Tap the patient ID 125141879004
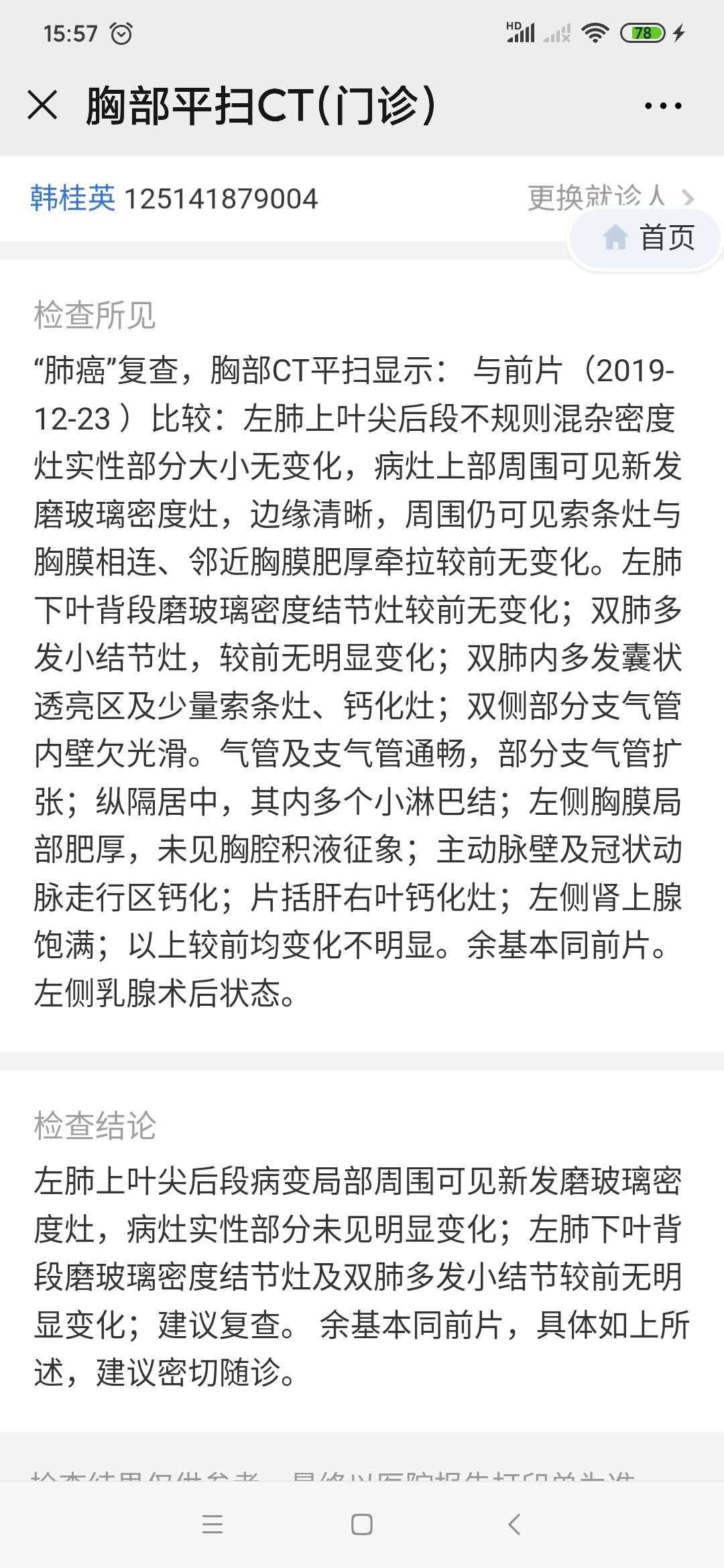The image size is (724, 1568). click(221, 195)
